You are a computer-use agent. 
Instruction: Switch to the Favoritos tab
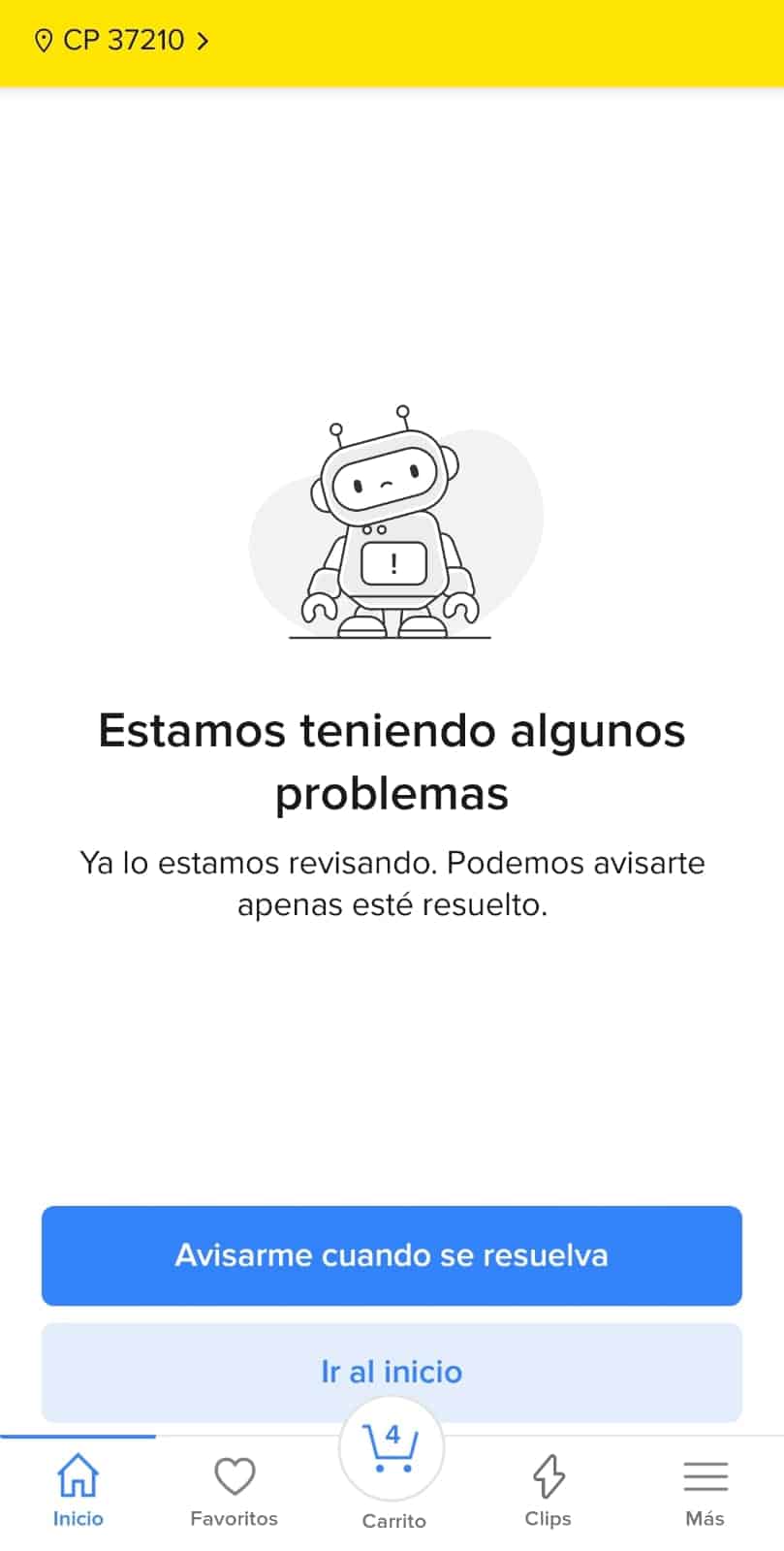tap(234, 1490)
